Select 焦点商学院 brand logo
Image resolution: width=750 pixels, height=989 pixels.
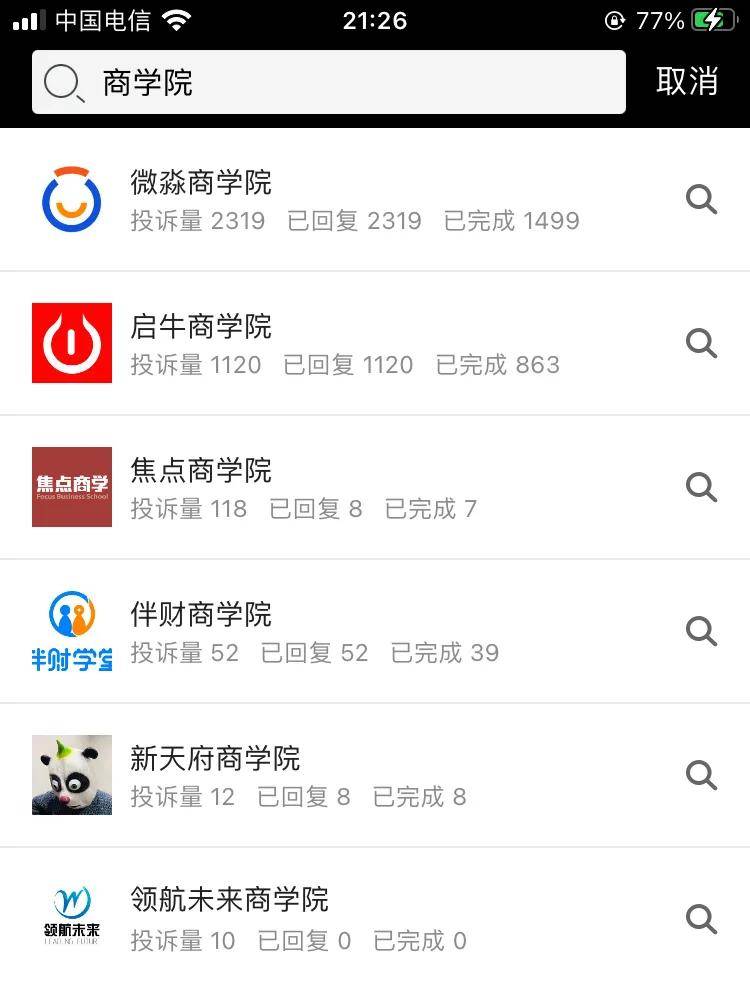tap(71, 487)
